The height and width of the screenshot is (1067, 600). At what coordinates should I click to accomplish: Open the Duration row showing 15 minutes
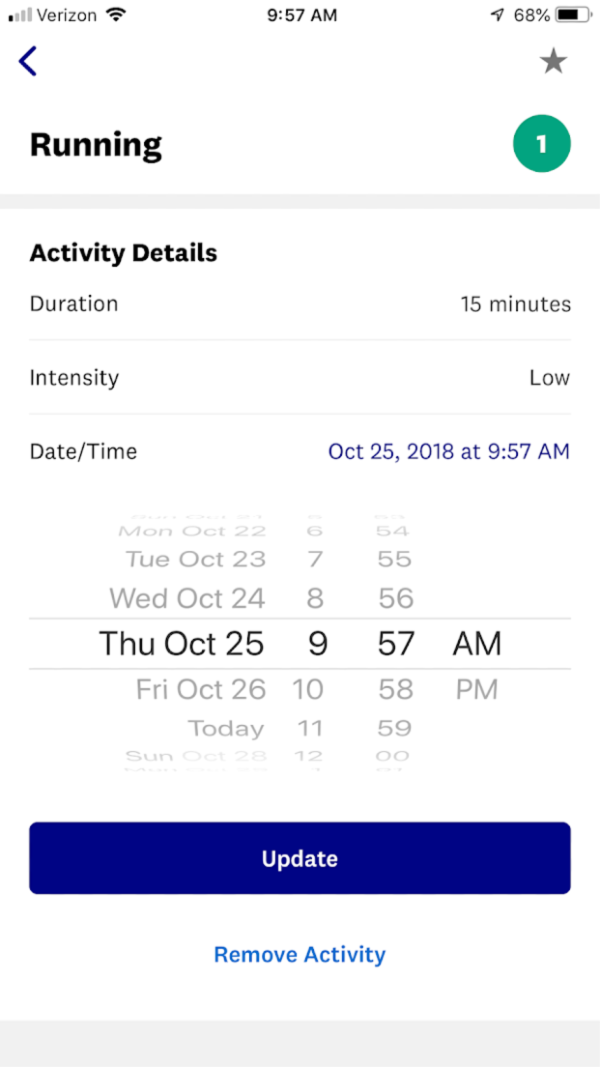coord(300,304)
